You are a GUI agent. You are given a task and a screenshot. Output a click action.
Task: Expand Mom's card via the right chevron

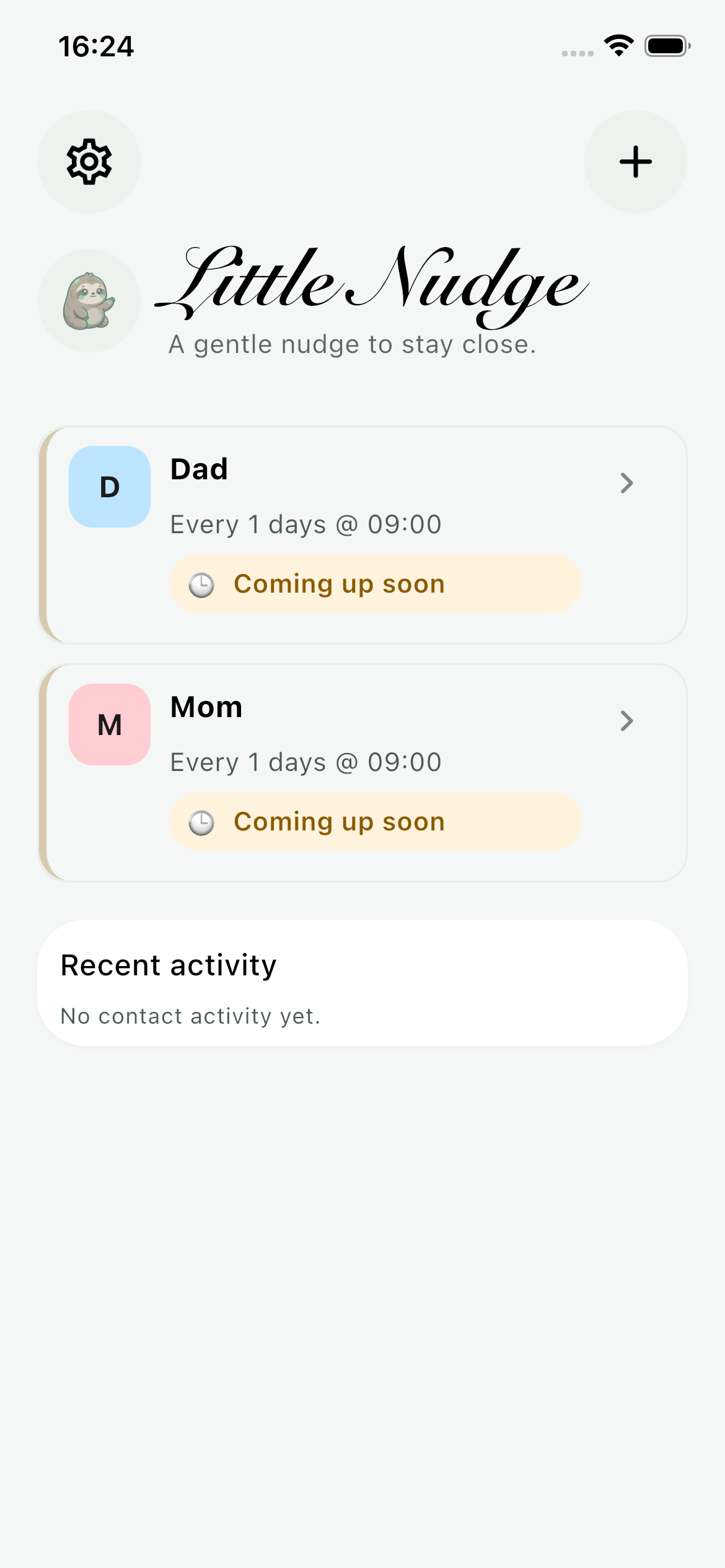coord(626,721)
